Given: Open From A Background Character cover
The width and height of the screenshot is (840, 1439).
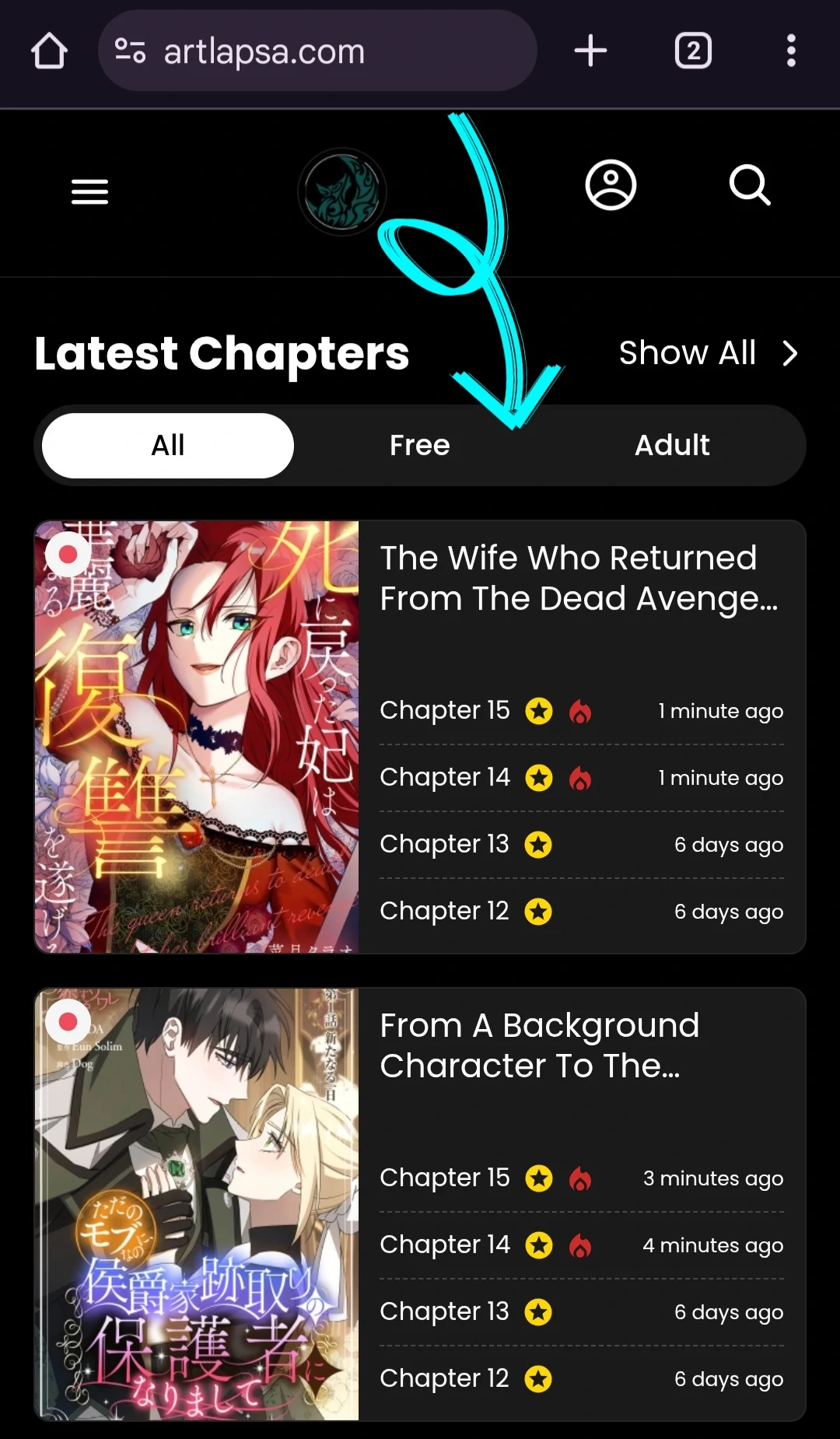Looking at the screenshot, I should point(197,1204).
